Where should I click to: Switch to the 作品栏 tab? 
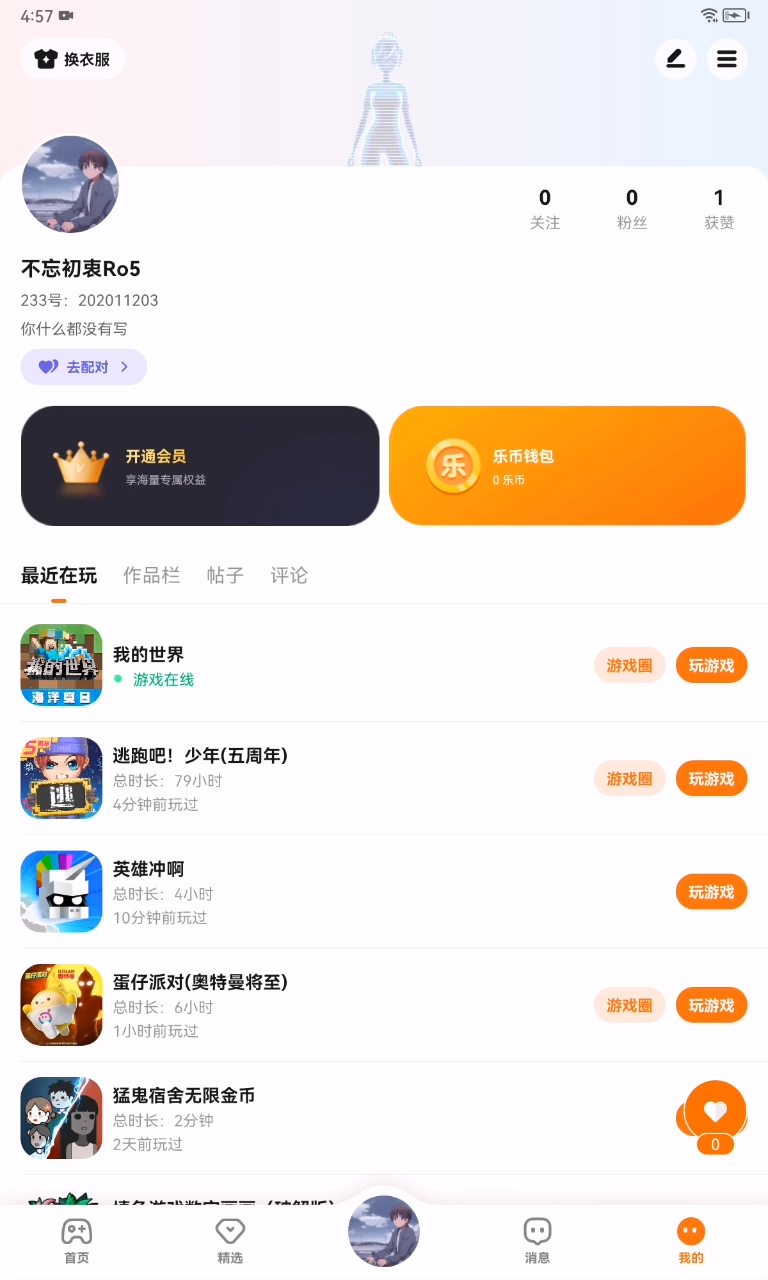point(151,575)
